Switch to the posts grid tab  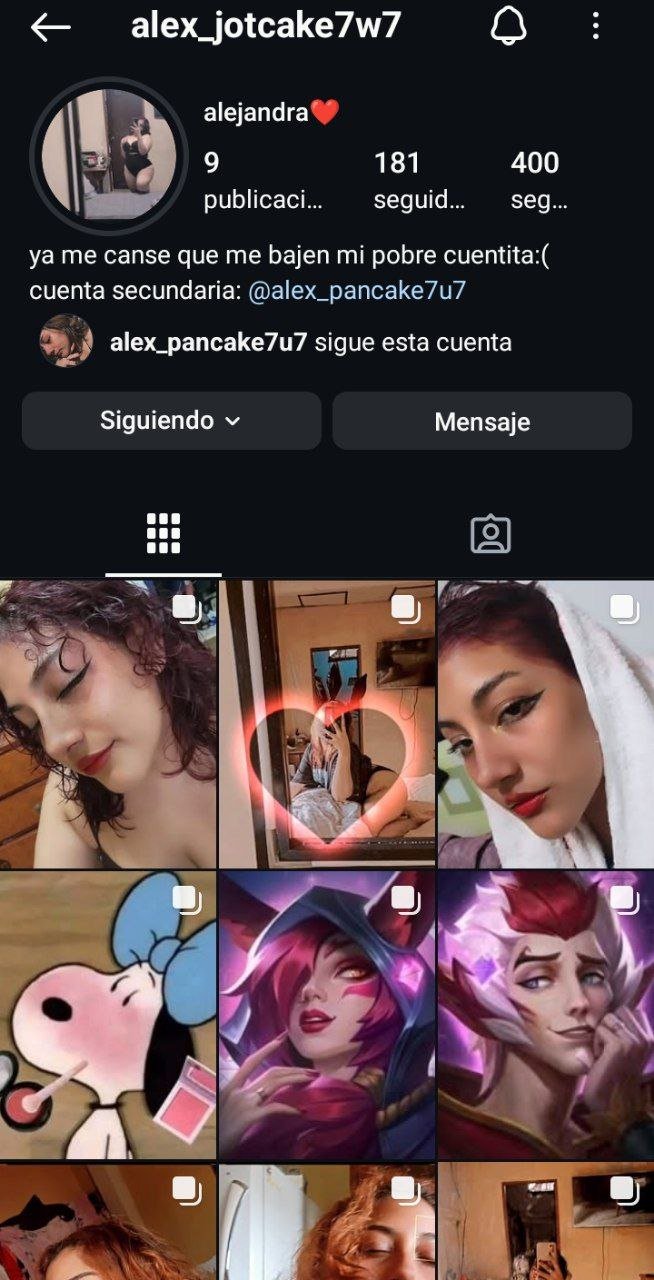tap(163, 534)
